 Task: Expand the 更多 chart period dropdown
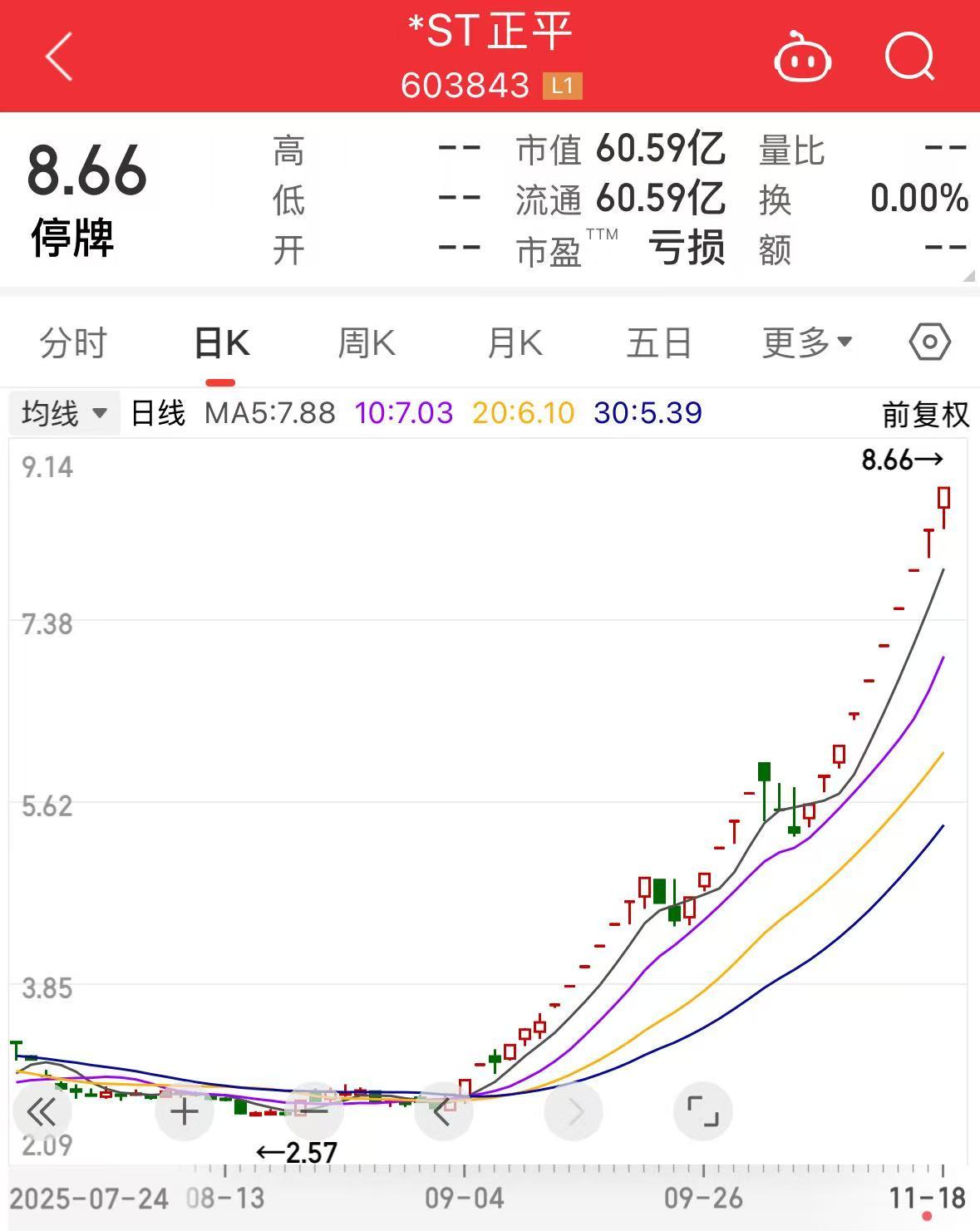pyautogui.click(x=807, y=342)
